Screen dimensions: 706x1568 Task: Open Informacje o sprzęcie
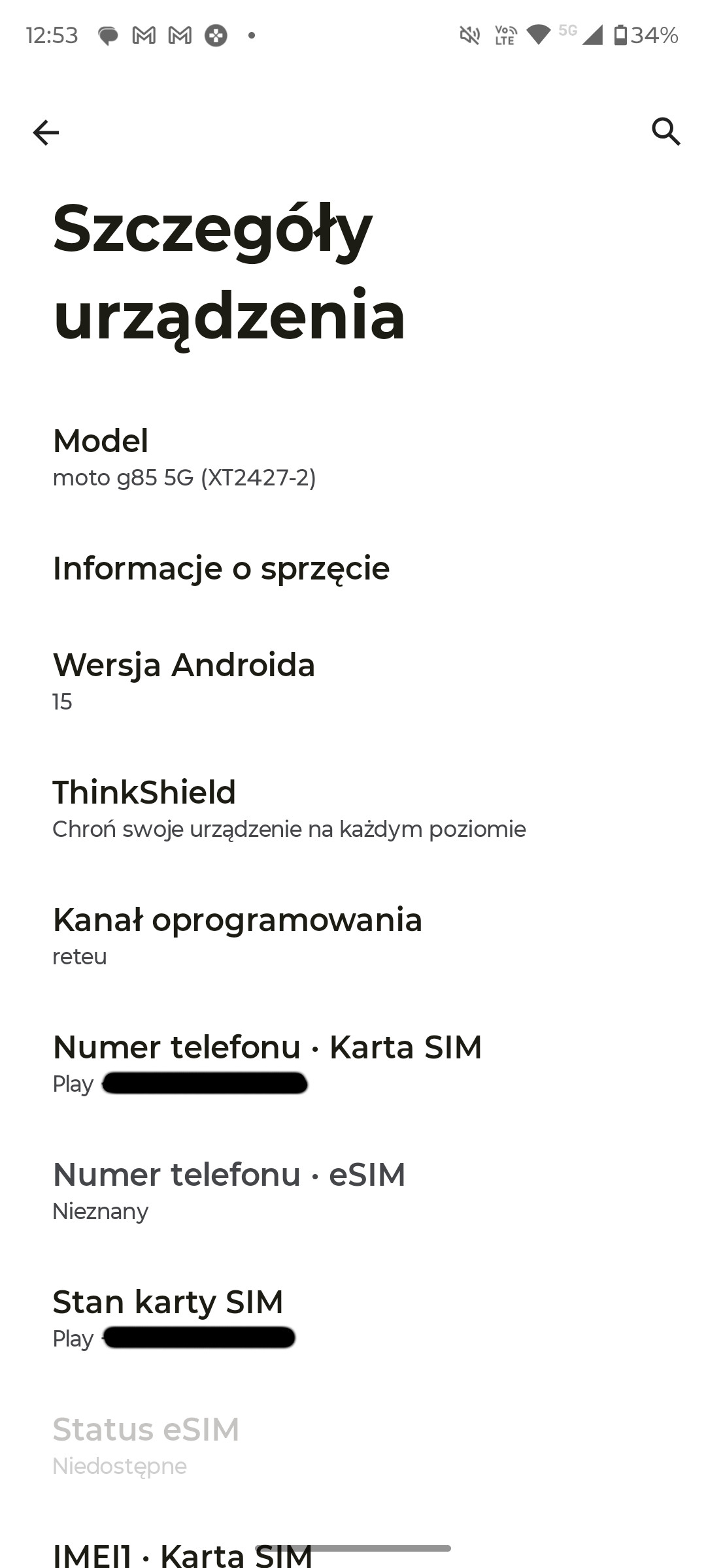pyautogui.click(x=353, y=568)
